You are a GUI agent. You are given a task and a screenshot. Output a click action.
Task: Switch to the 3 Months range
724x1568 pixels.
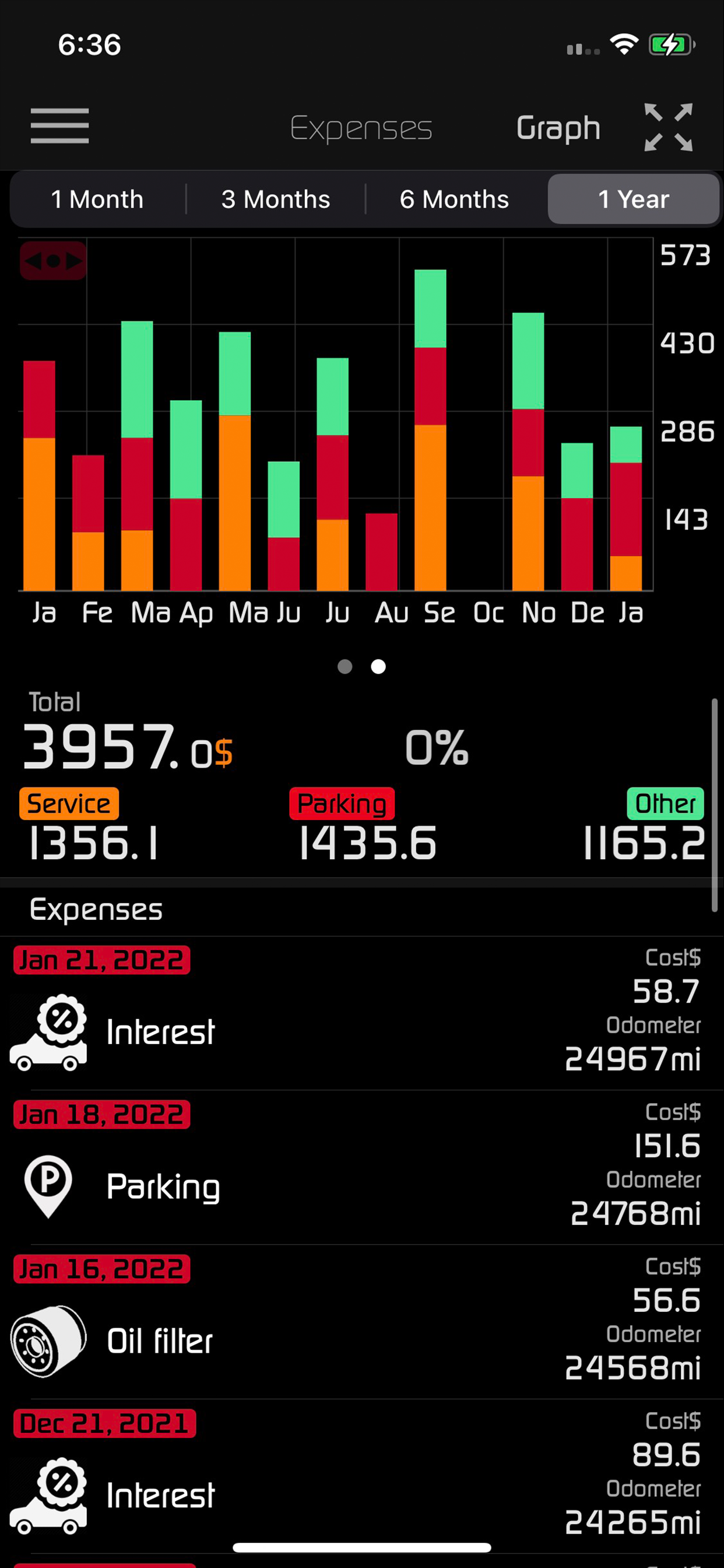click(x=276, y=199)
